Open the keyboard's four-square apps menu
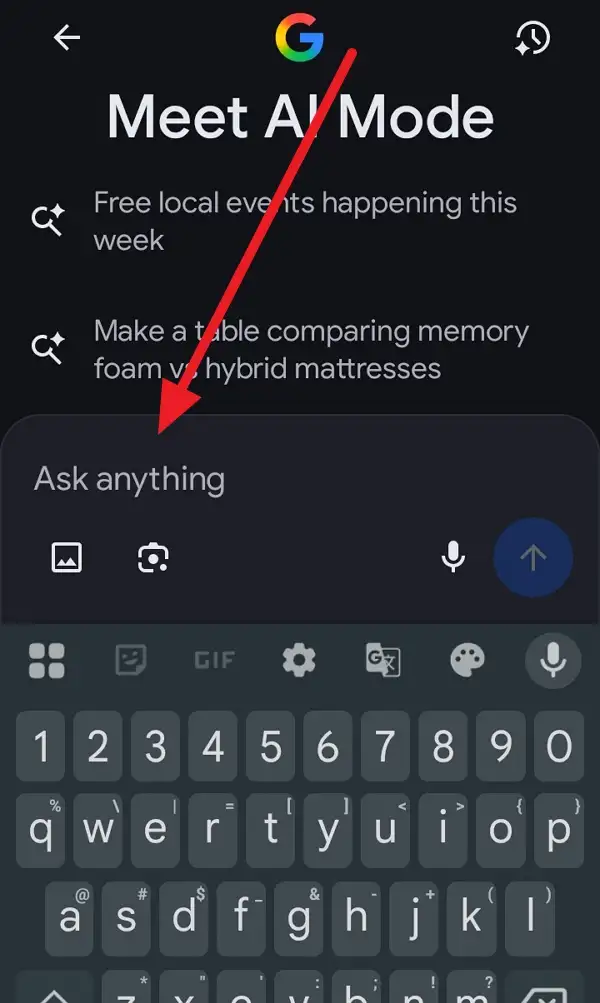This screenshot has width=600, height=1003. pos(47,660)
